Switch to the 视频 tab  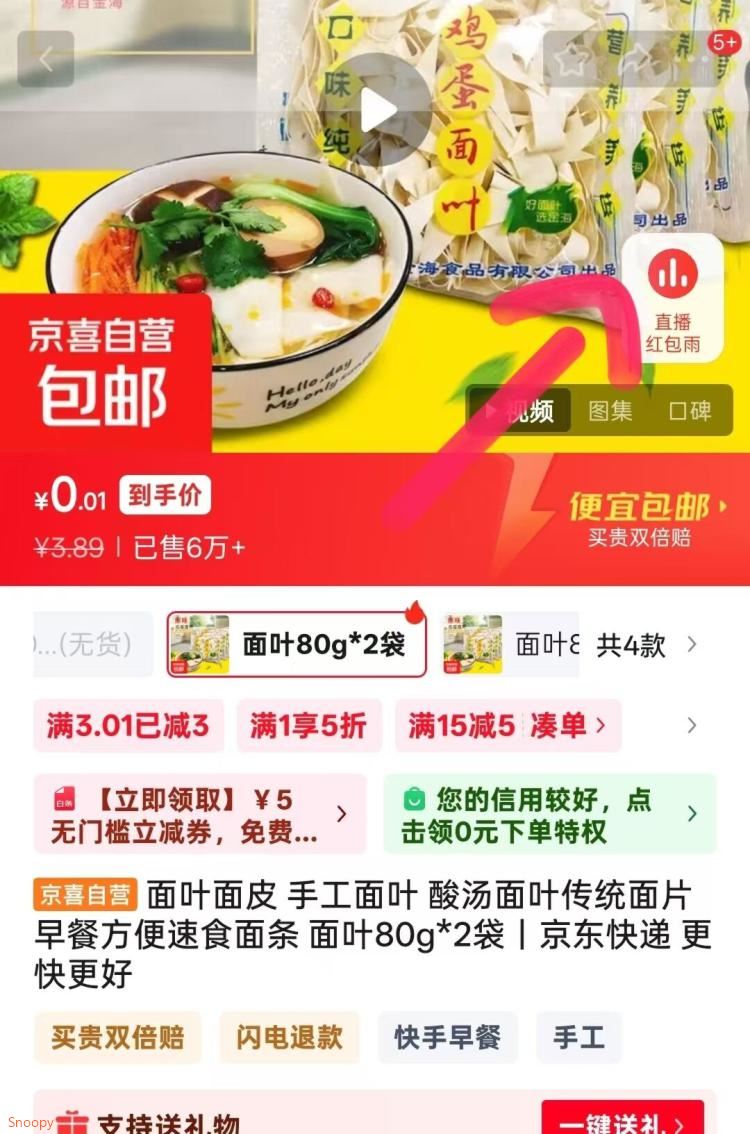[520, 411]
